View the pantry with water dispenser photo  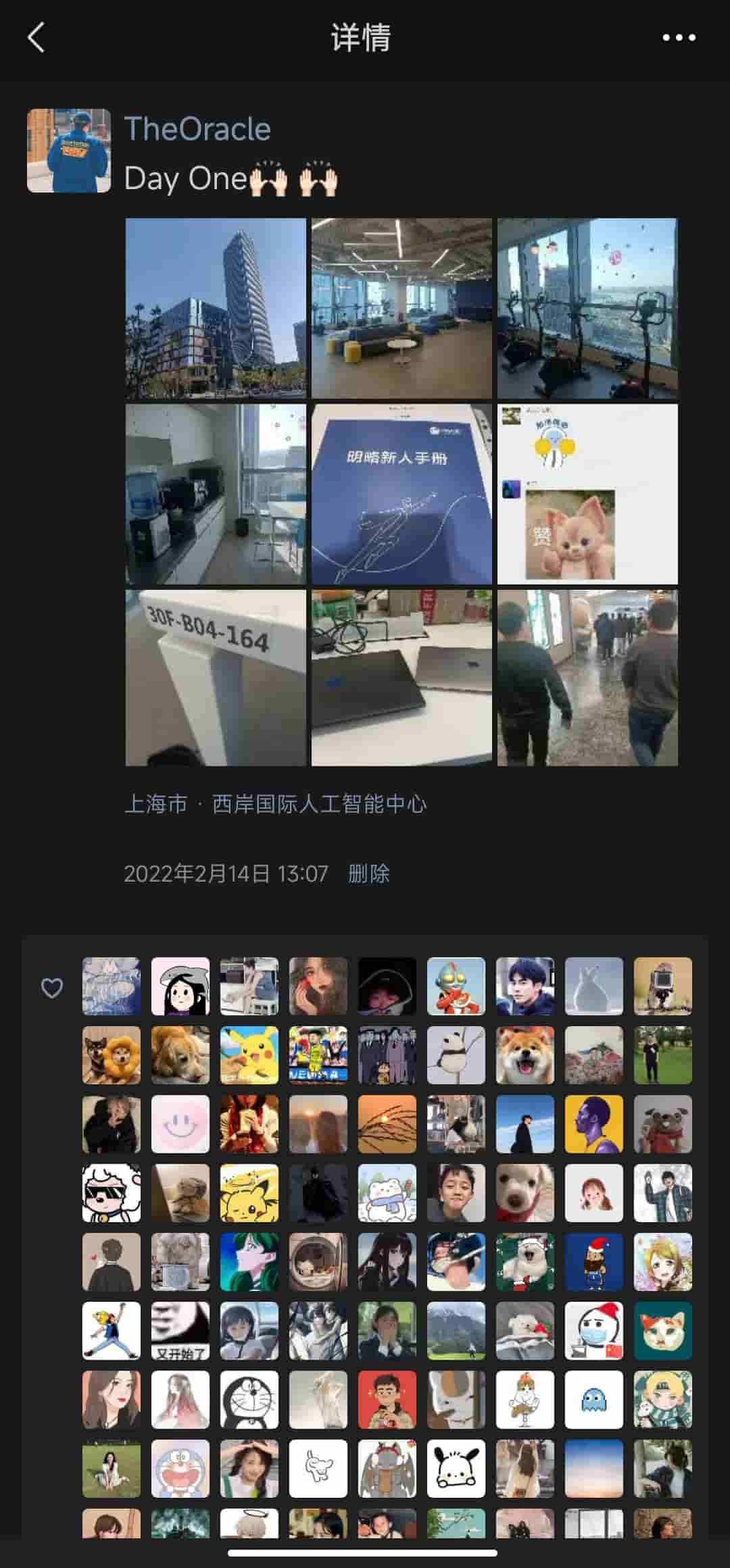click(216, 494)
